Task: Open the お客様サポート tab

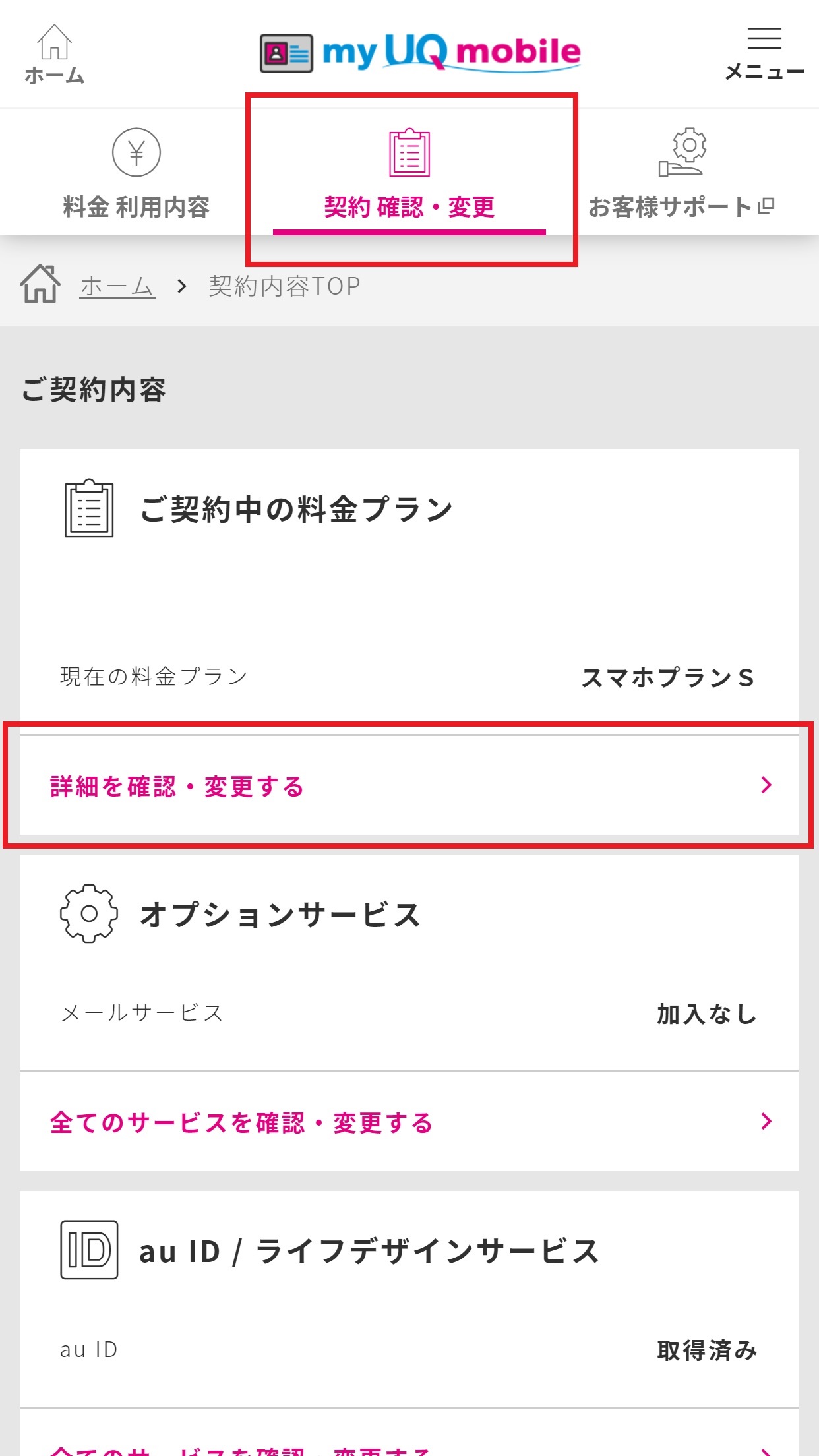Action: 682,173
